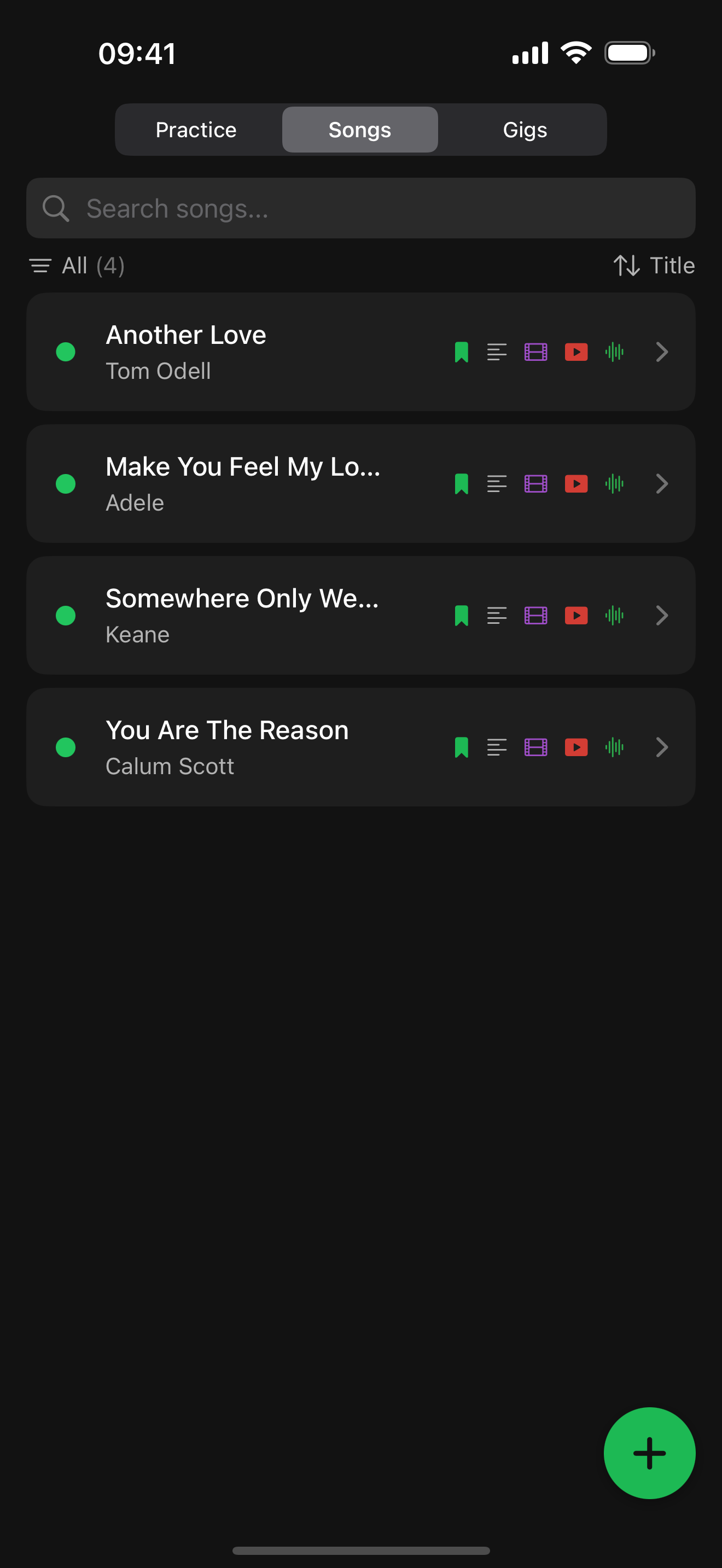This screenshot has height=1568, width=722.
Task: Open the video icon for Another Love
Action: (x=535, y=352)
